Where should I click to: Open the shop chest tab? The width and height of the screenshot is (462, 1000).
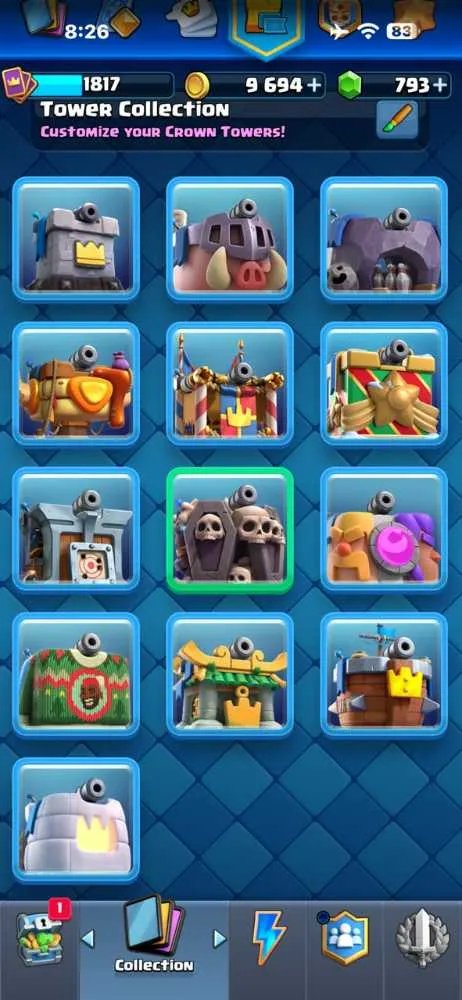(40, 938)
